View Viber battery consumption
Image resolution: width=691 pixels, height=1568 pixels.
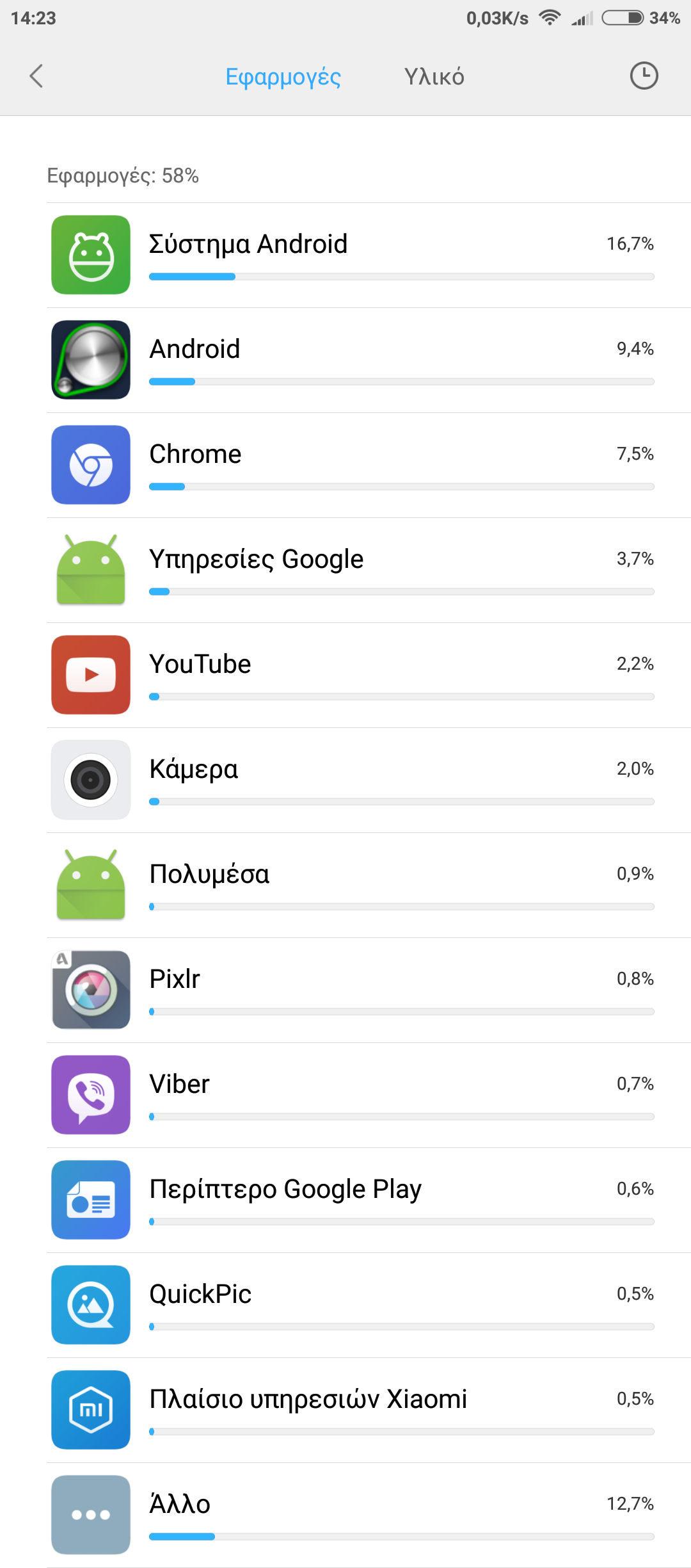click(x=369, y=1095)
